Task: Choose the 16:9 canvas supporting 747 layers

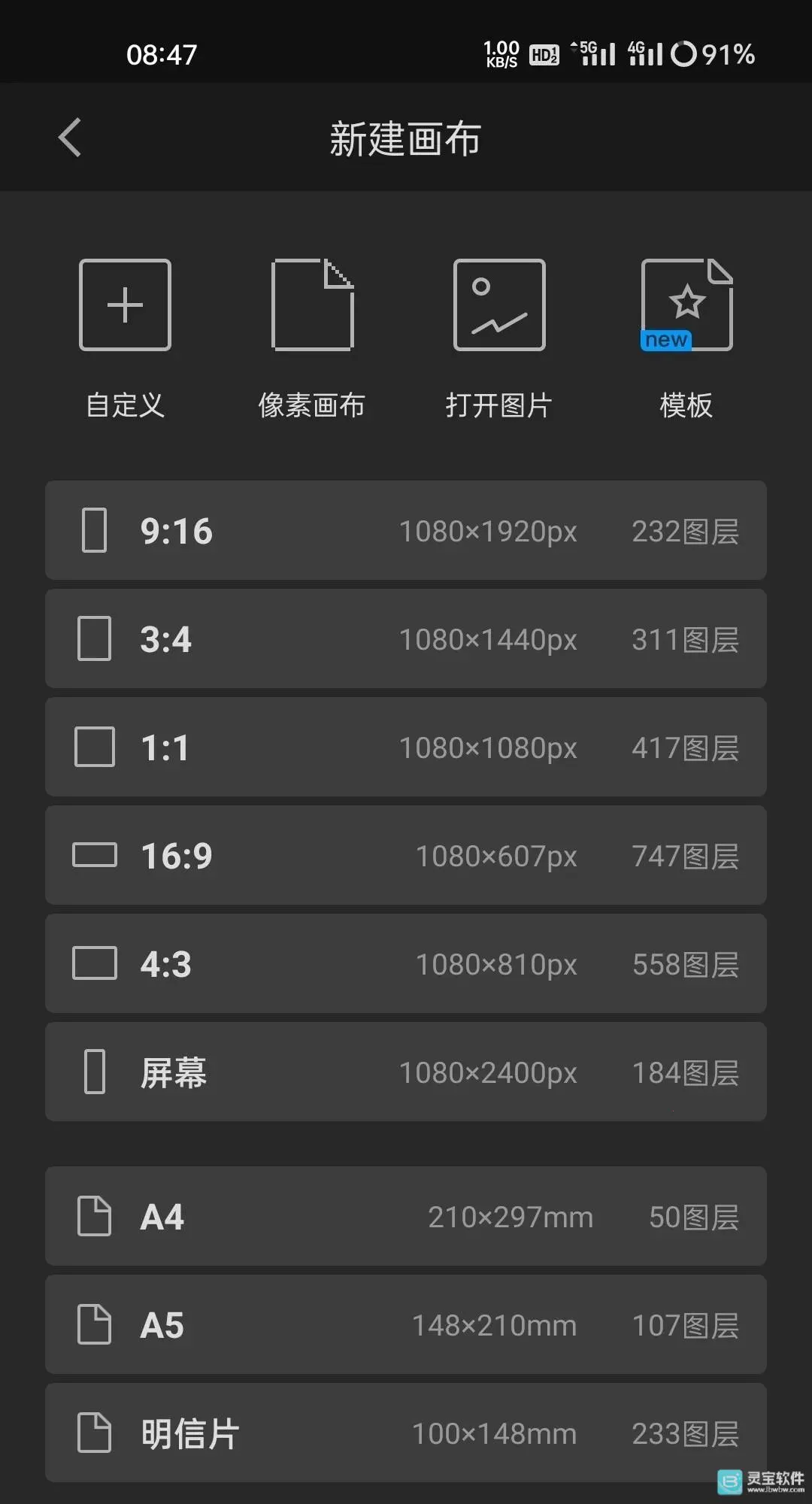Action: tap(406, 855)
